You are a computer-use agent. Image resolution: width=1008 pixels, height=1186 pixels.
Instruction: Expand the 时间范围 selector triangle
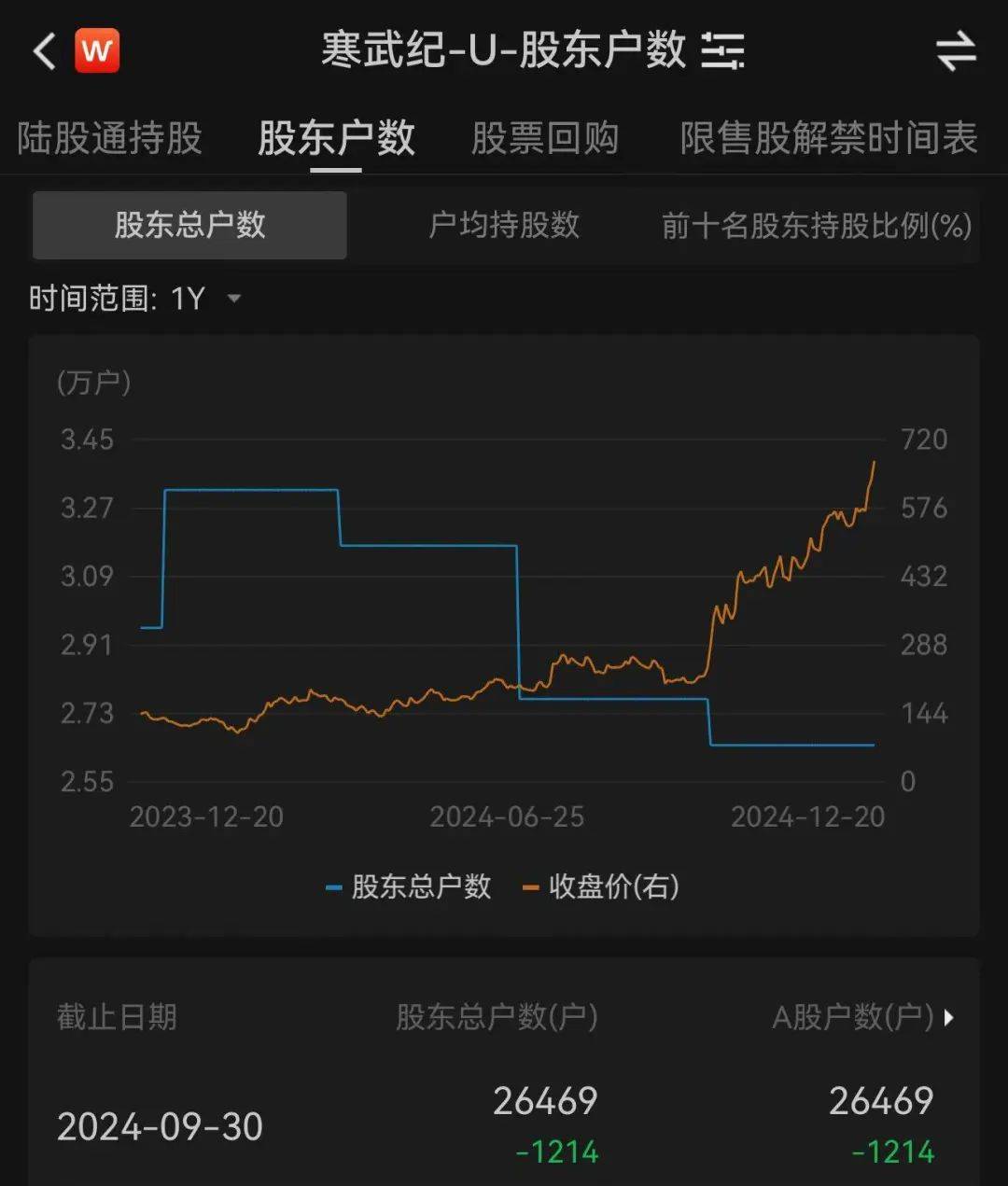tap(233, 300)
